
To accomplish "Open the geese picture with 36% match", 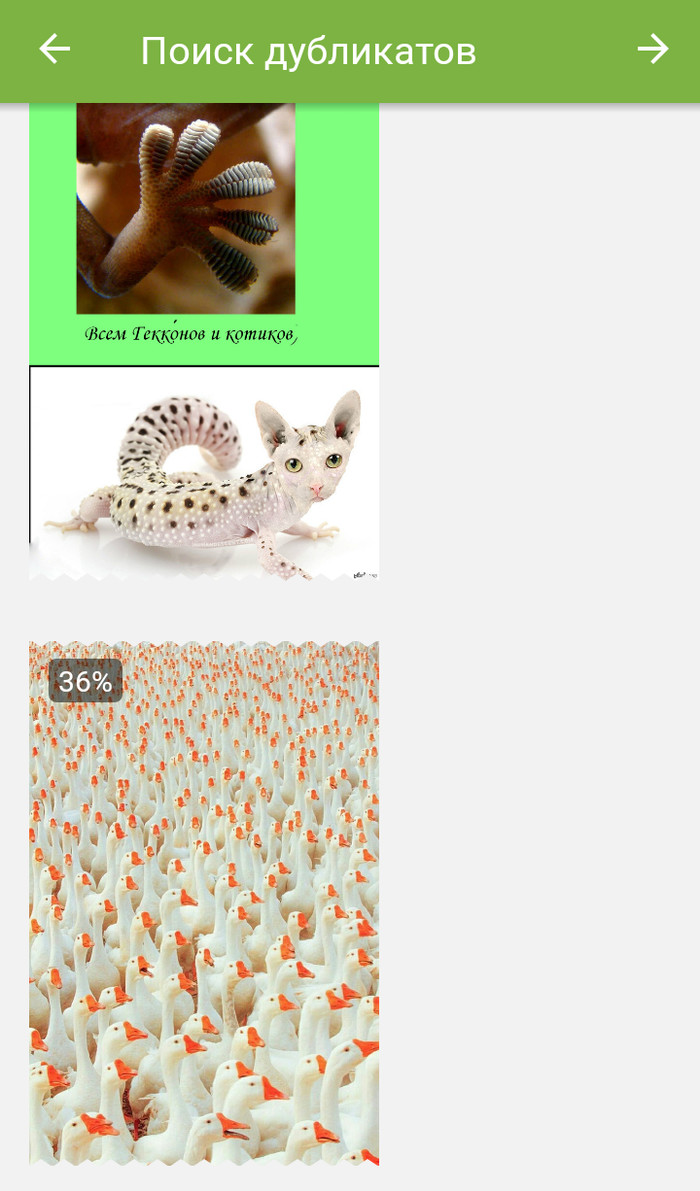I will [x=204, y=903].
